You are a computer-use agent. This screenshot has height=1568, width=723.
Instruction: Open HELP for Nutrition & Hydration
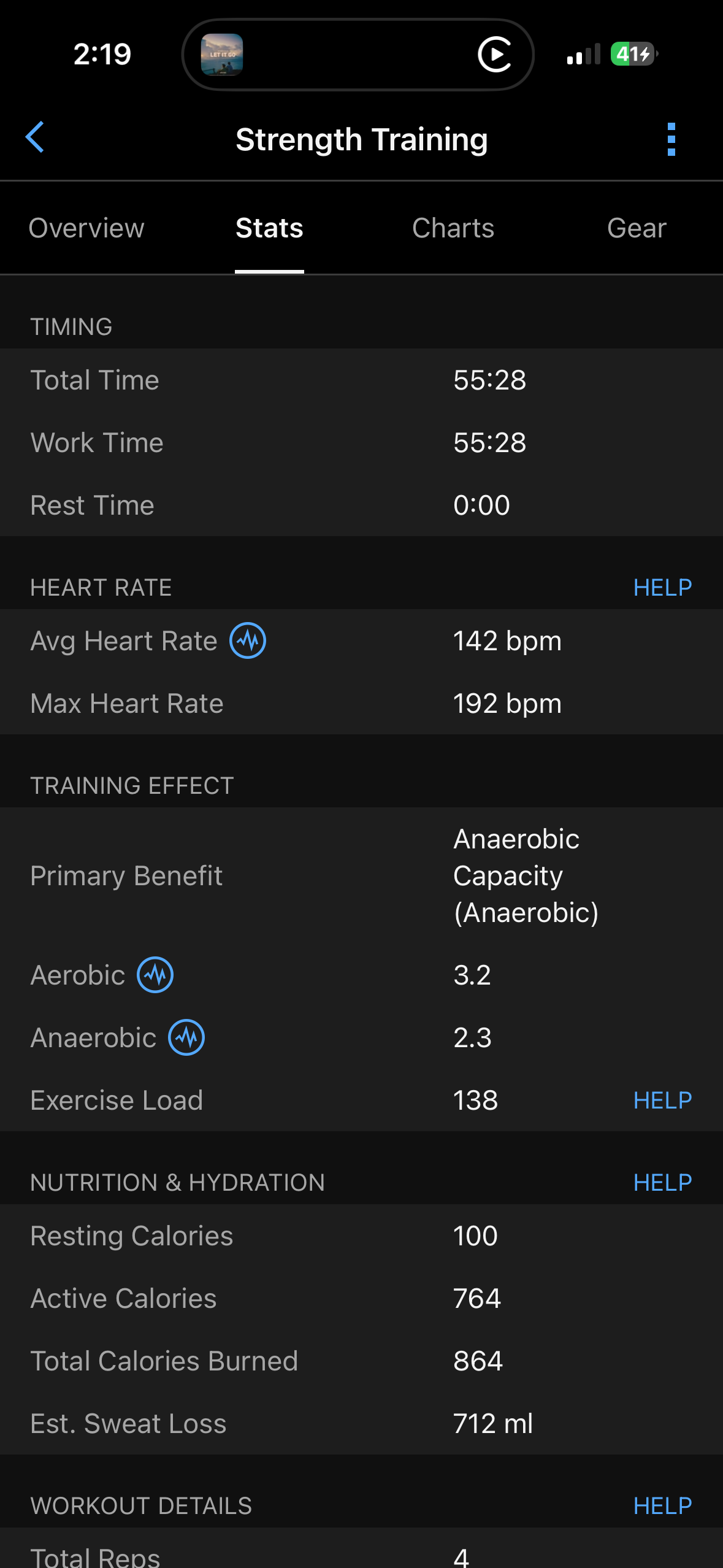(662, 1183)
